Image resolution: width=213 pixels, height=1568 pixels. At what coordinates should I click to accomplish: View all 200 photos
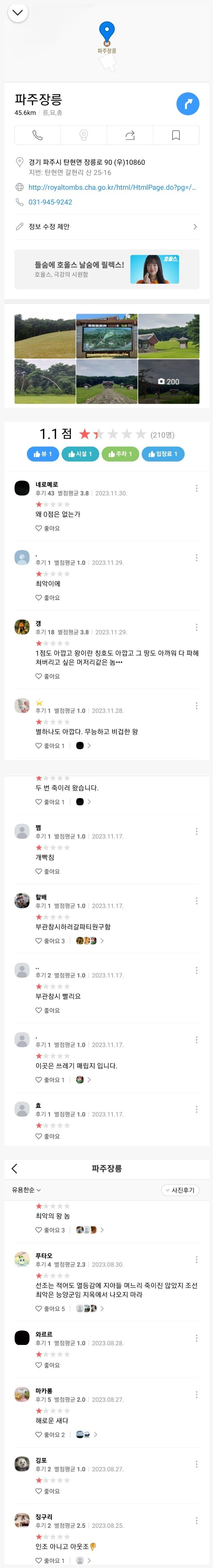(x=168, y=382)
